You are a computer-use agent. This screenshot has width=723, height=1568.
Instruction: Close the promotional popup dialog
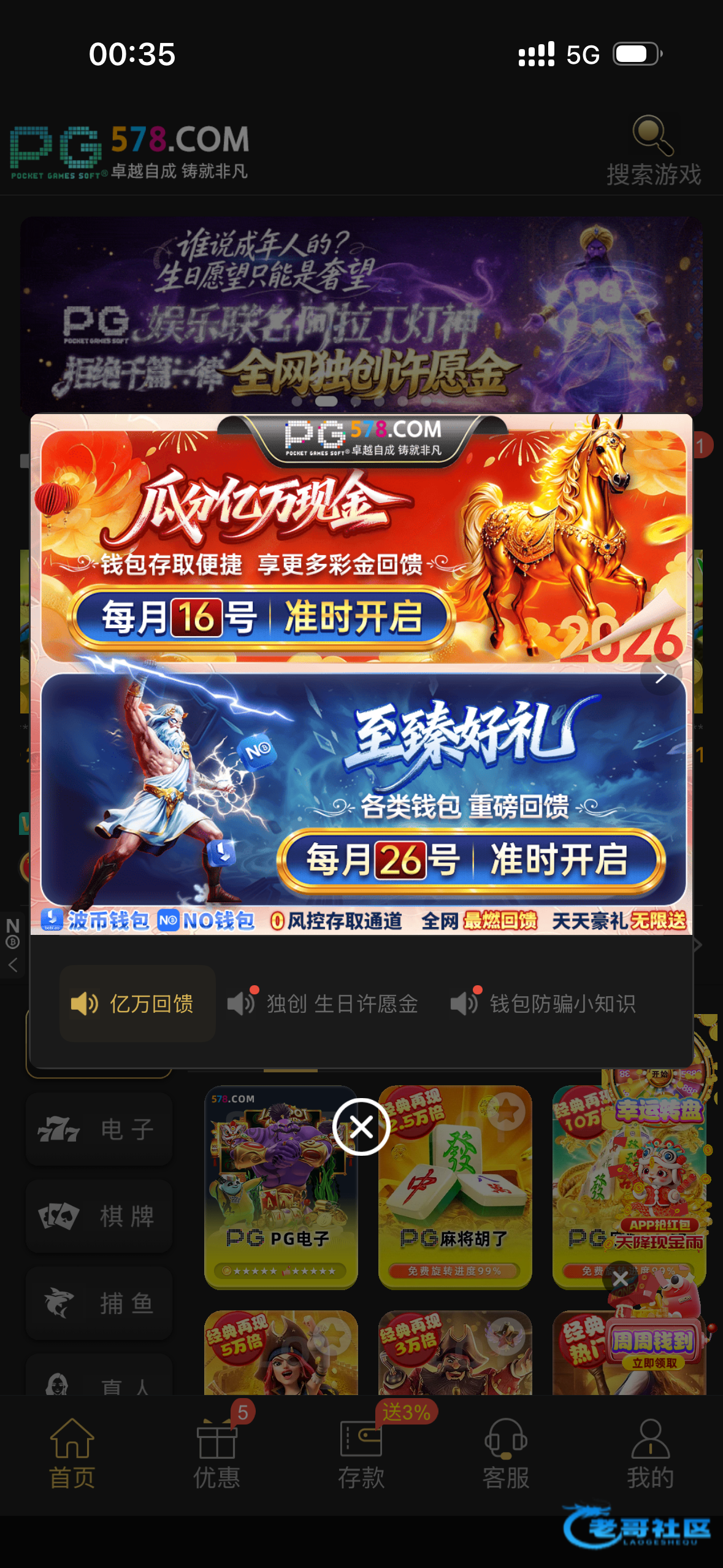(x=361, y=1127)
